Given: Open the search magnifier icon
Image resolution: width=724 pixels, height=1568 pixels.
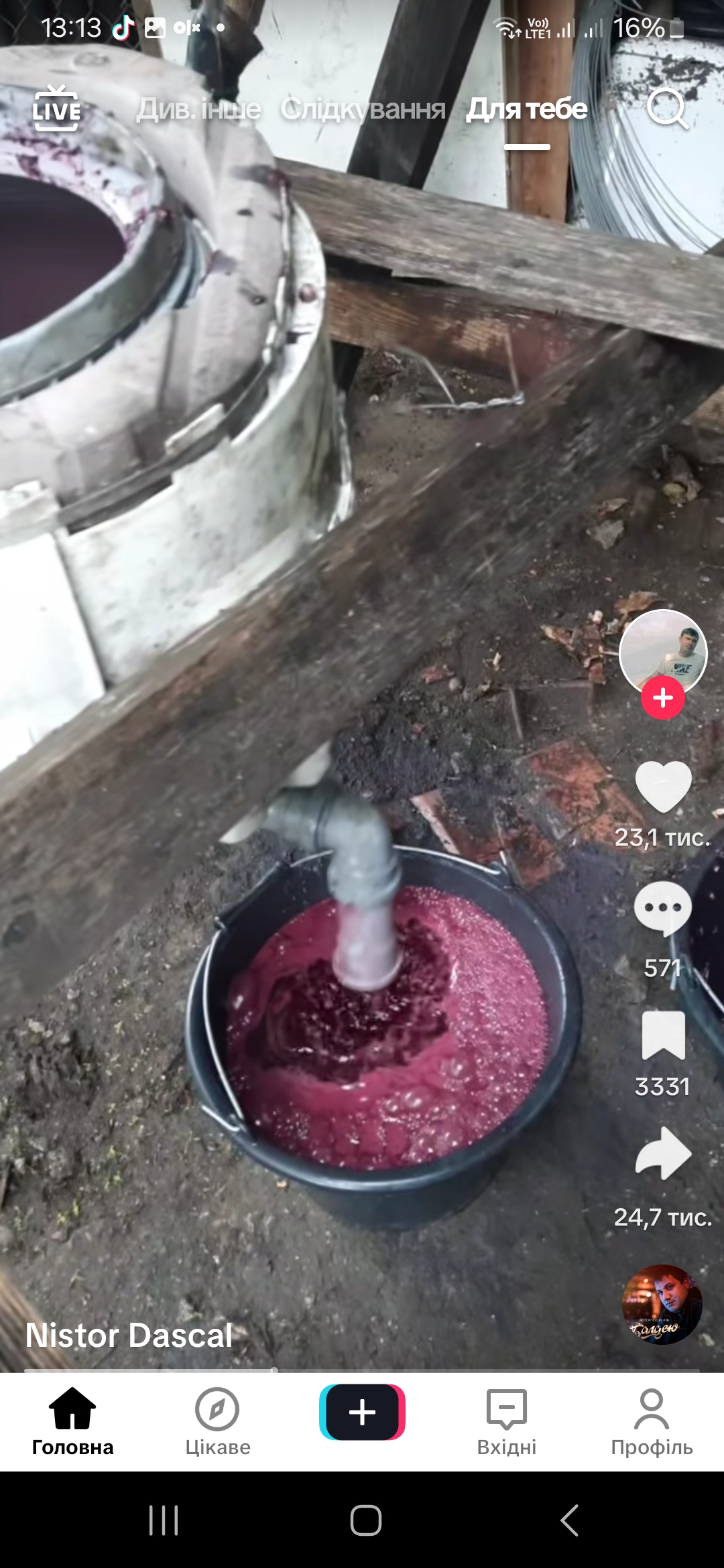Looking at the screenshot, I should pyautogui.click(x=667, y=108).
